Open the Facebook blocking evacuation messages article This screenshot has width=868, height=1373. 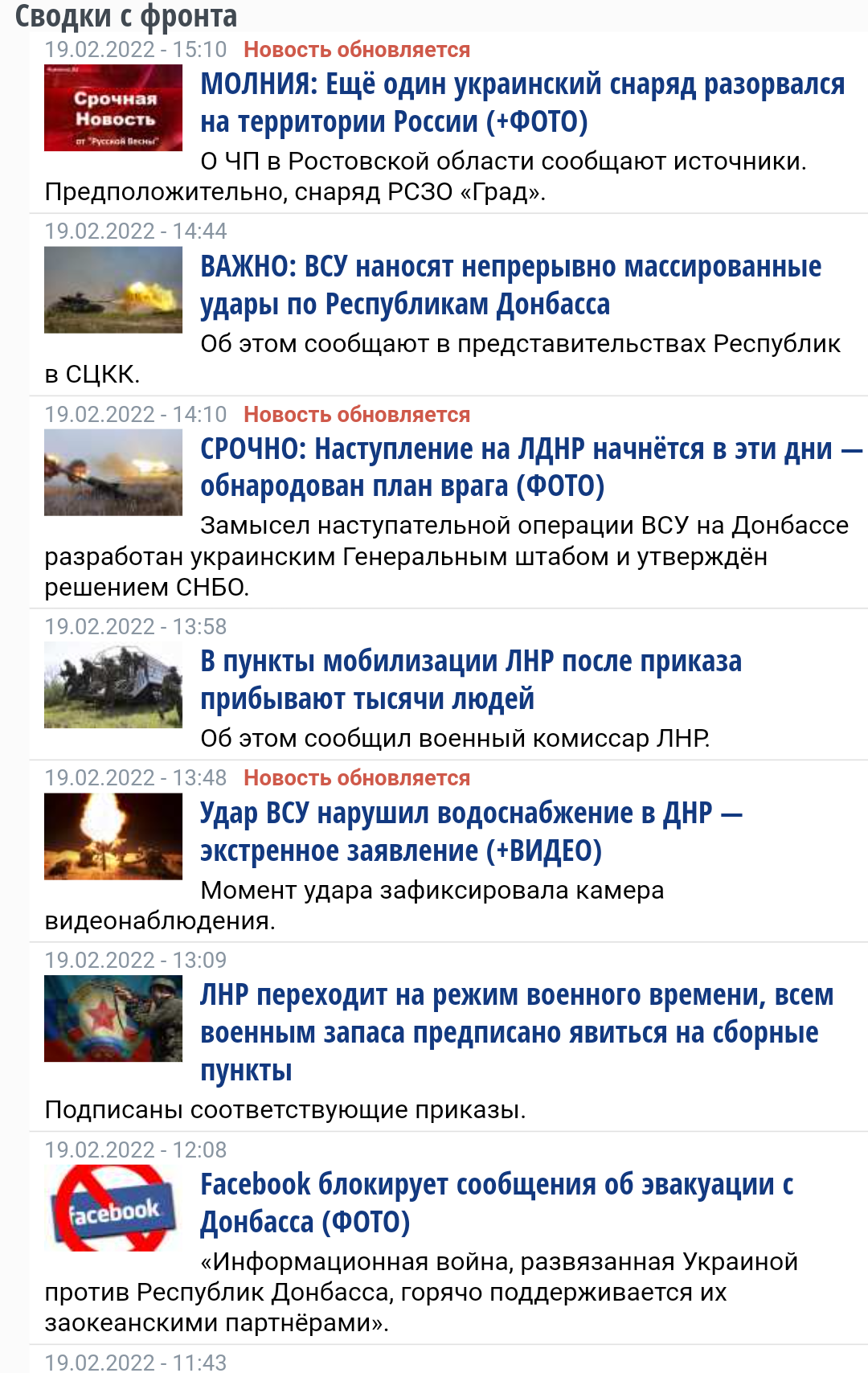tap(497, 1203)
